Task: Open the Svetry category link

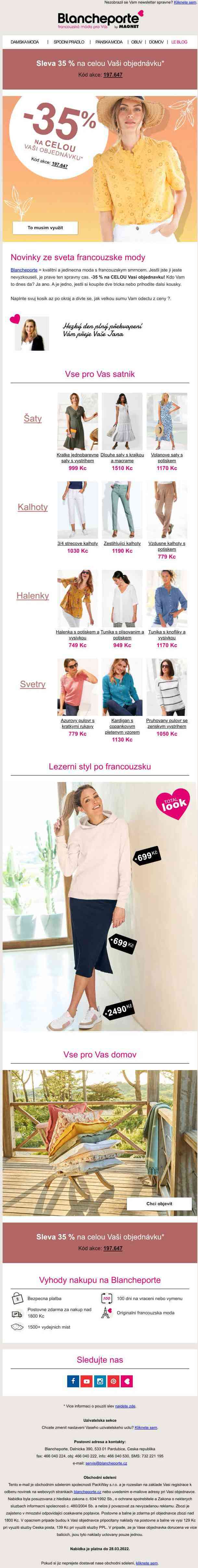Action: [33, 684]
